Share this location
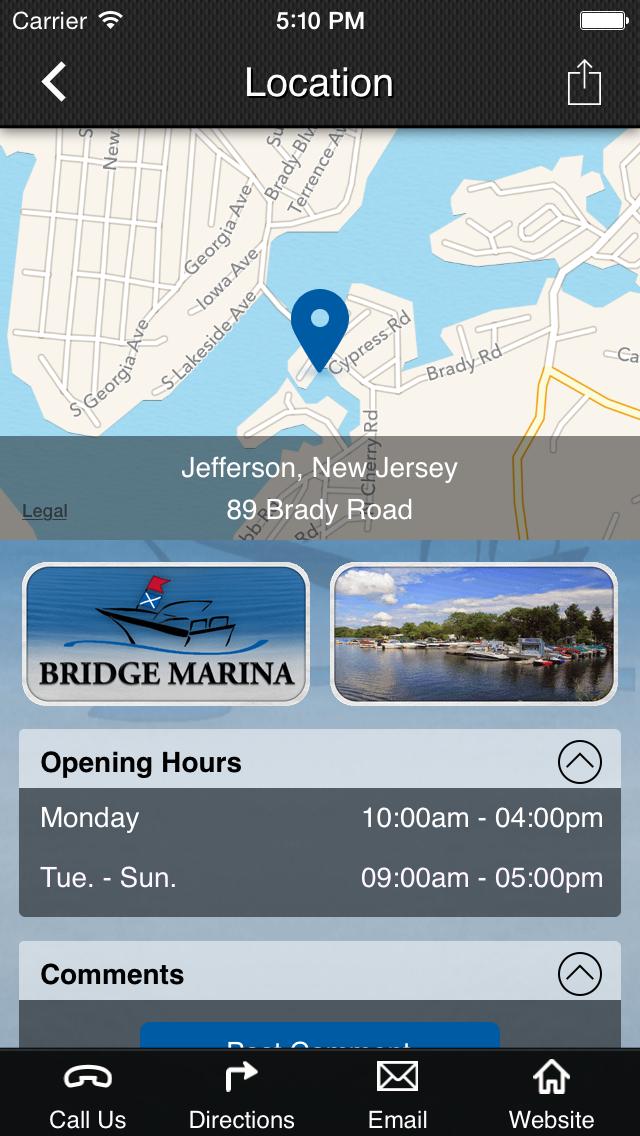This screenshot has width=640, height=1136. click(584, 82)
